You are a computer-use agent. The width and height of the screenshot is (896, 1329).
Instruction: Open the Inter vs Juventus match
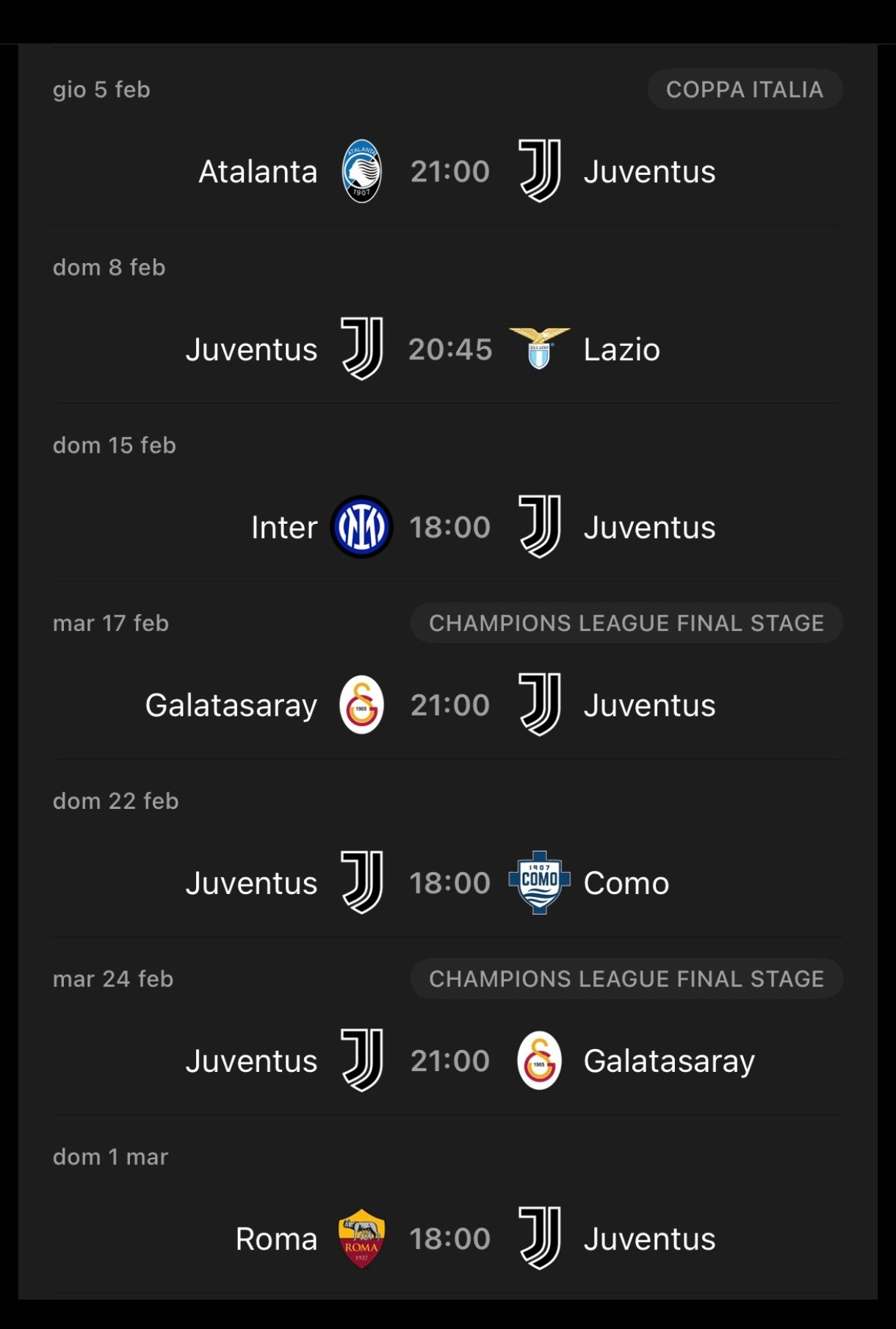pyautogui.click(x=449, y=527)
